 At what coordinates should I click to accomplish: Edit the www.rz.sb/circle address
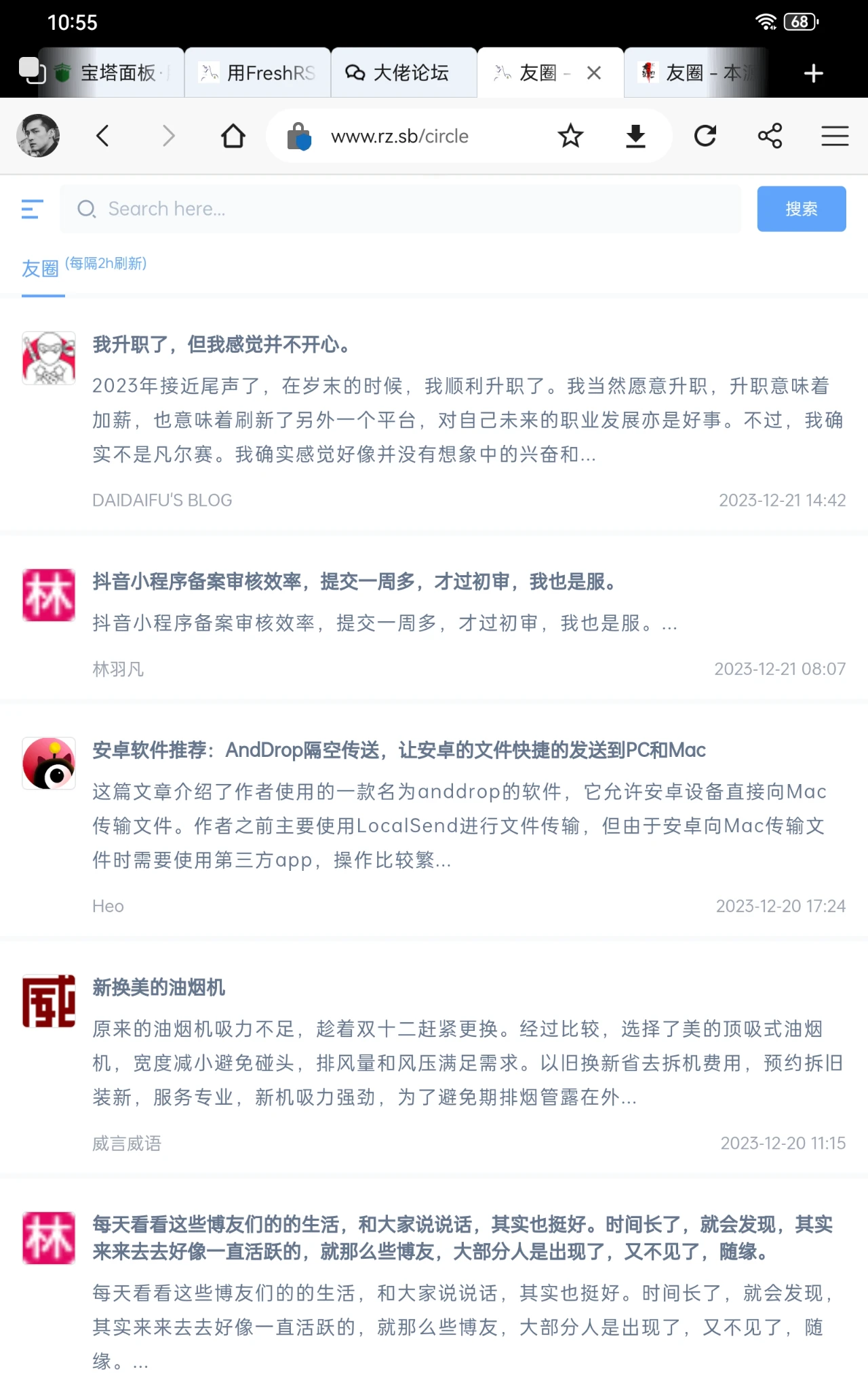(420, 136)
